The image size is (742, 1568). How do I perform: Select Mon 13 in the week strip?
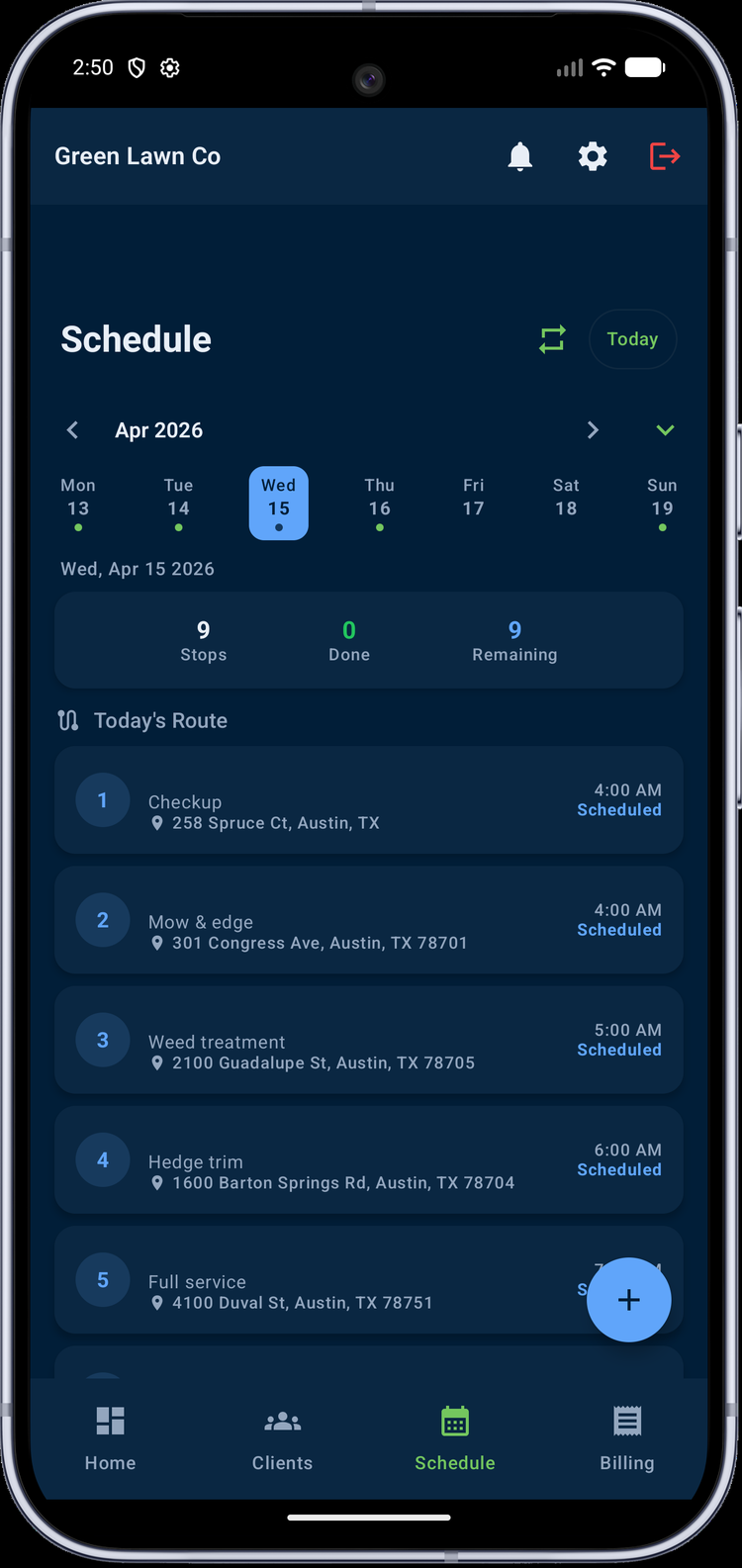pyautogui.click(x=78, y=504)
